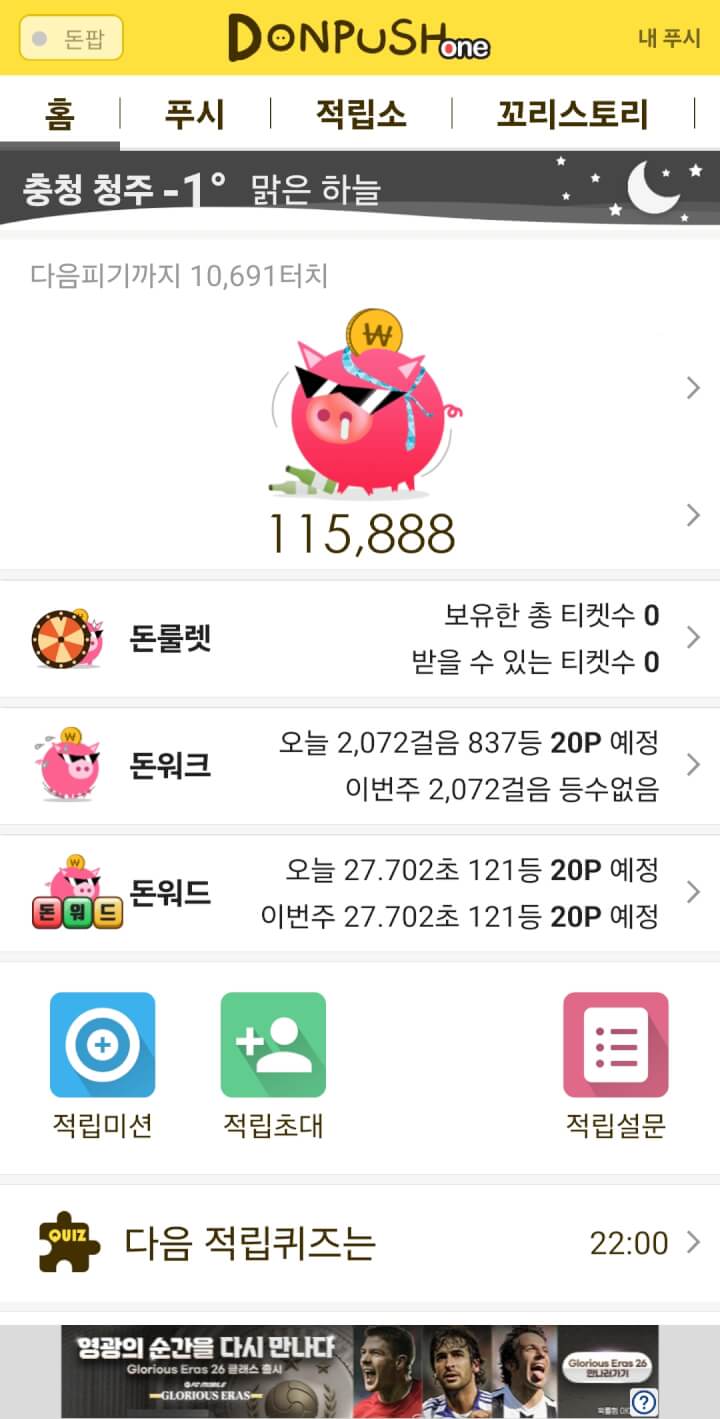Open 적립미션
720x1419 pixels.
[102, 1064]
